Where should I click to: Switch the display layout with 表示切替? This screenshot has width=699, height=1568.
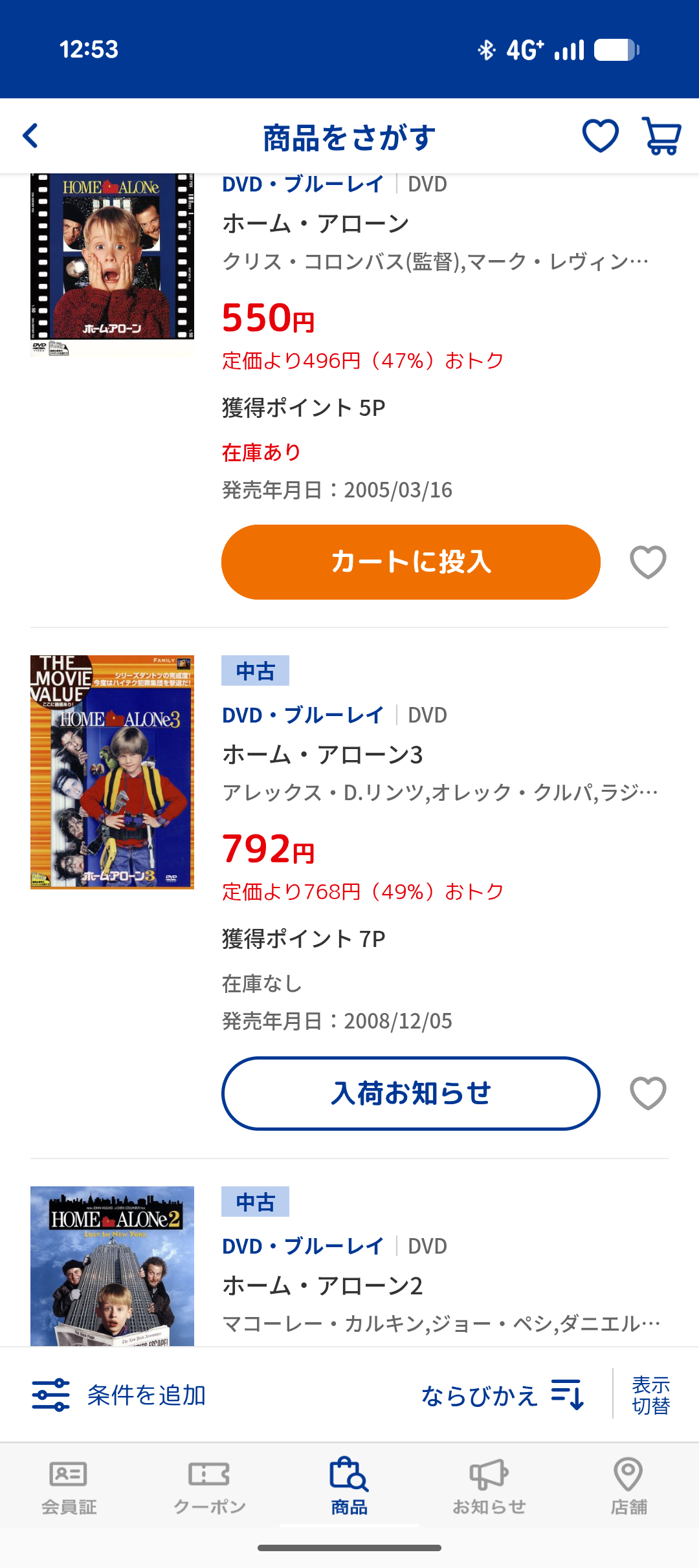[x=650, y=1395]
